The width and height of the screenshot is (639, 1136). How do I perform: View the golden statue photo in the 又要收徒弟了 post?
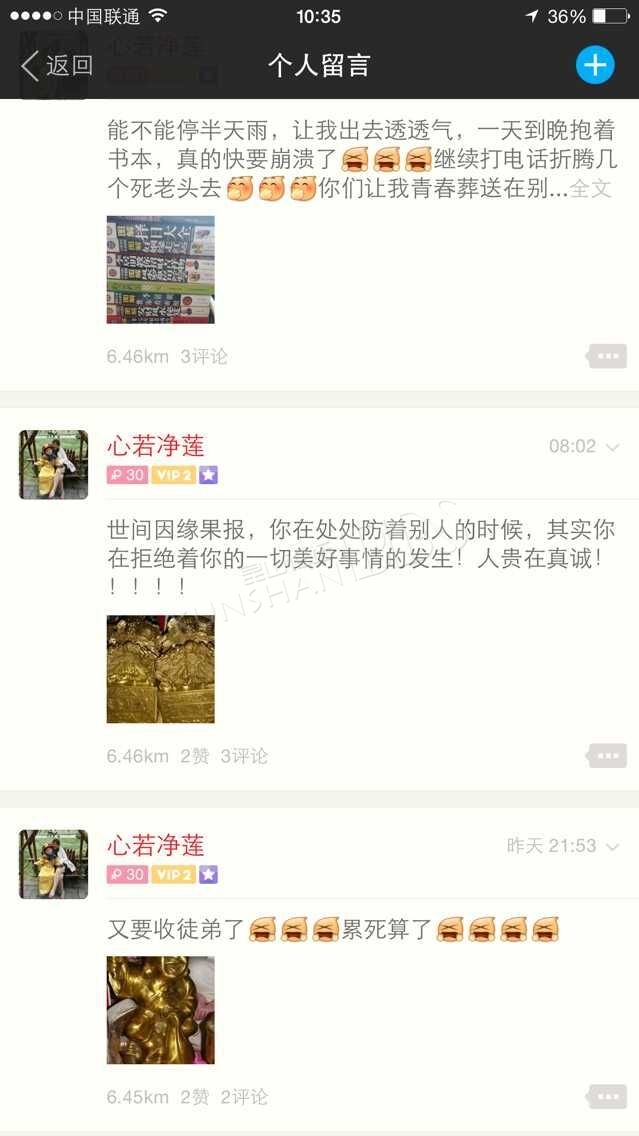coord(161,1010)
